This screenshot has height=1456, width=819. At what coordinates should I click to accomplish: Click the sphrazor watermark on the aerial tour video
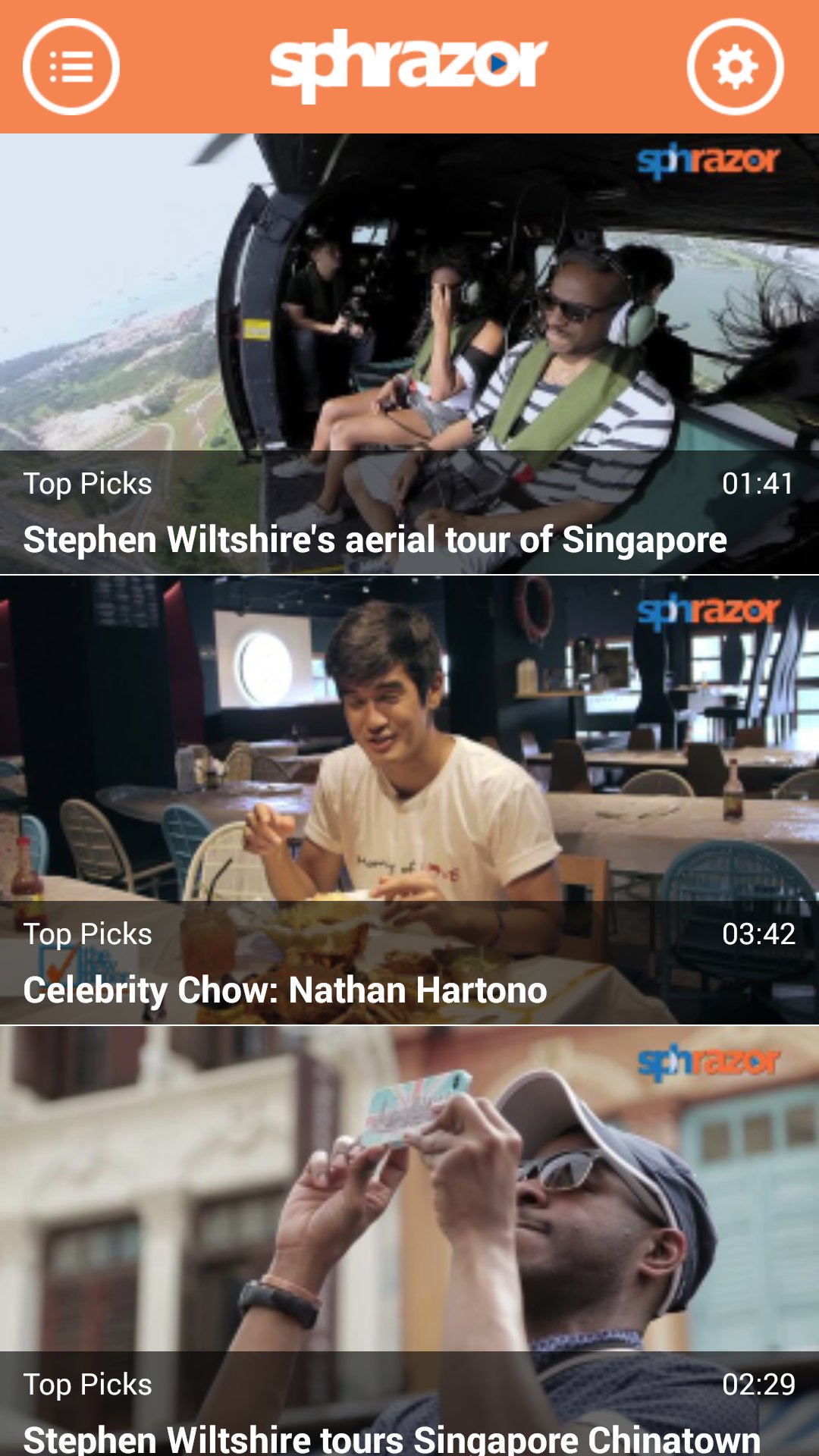pyautogui.click(x=711, y=157)
